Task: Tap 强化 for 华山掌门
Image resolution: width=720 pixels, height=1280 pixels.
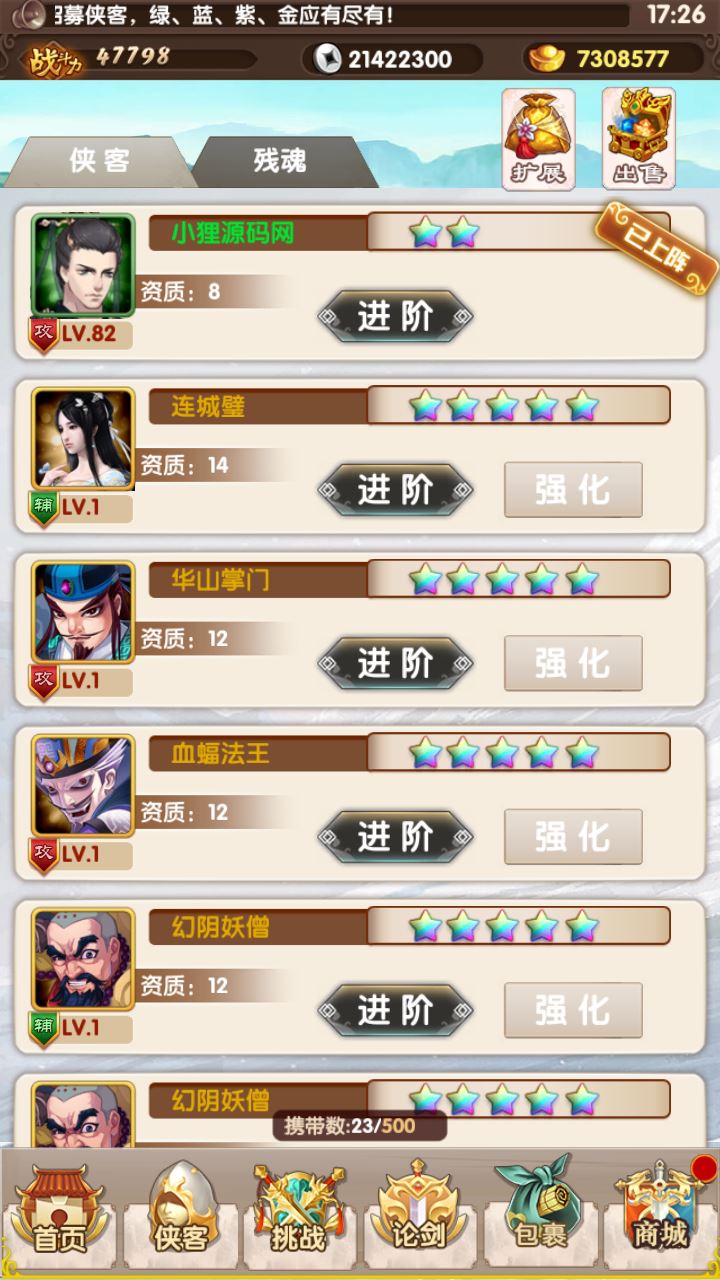Action: [573, 663]
